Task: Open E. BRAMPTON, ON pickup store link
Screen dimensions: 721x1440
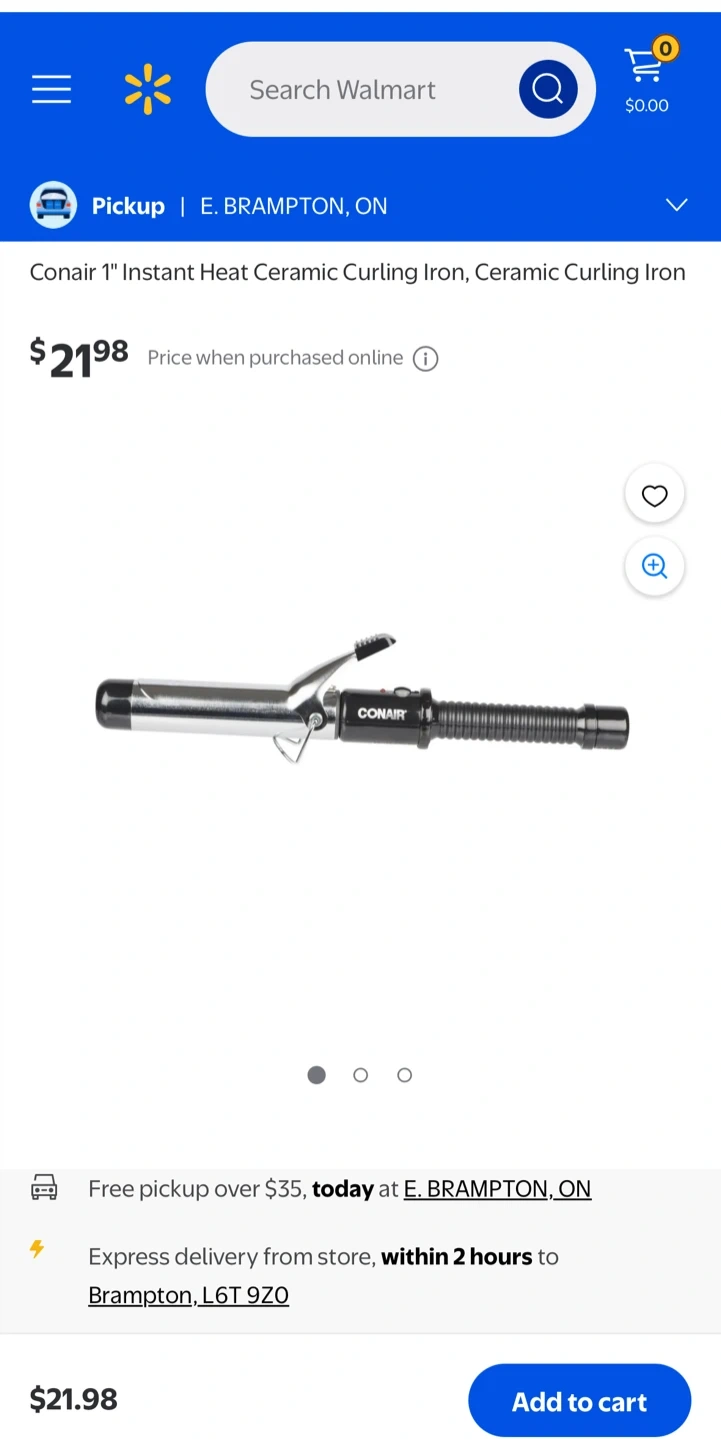Action: pos(497,1189)
